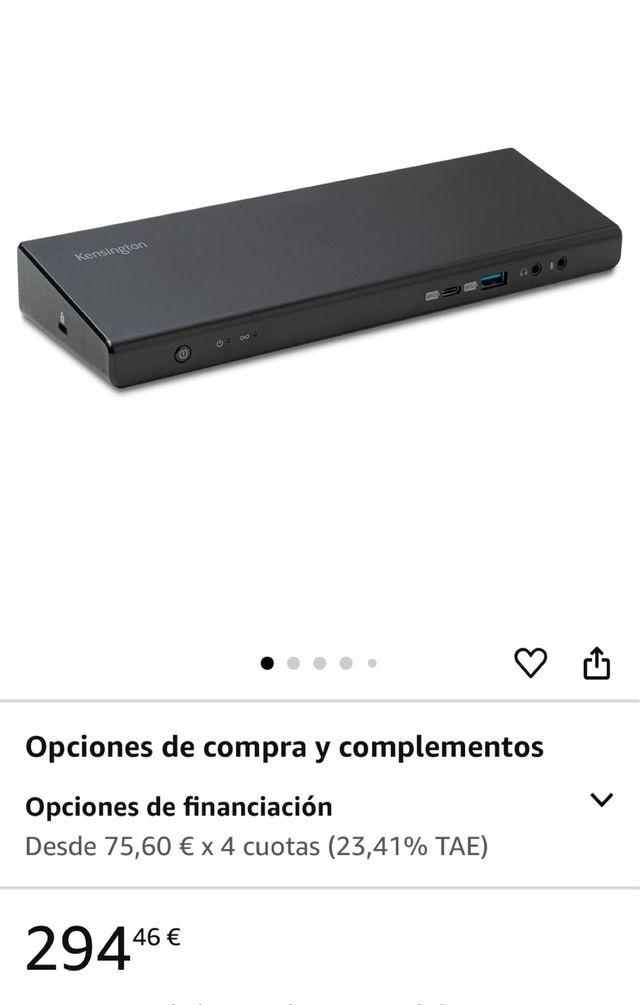The width and height of the screenshot is (640, 1005).
Task: Tap the image carousel page indicator dots
Action: pos(319,662)
